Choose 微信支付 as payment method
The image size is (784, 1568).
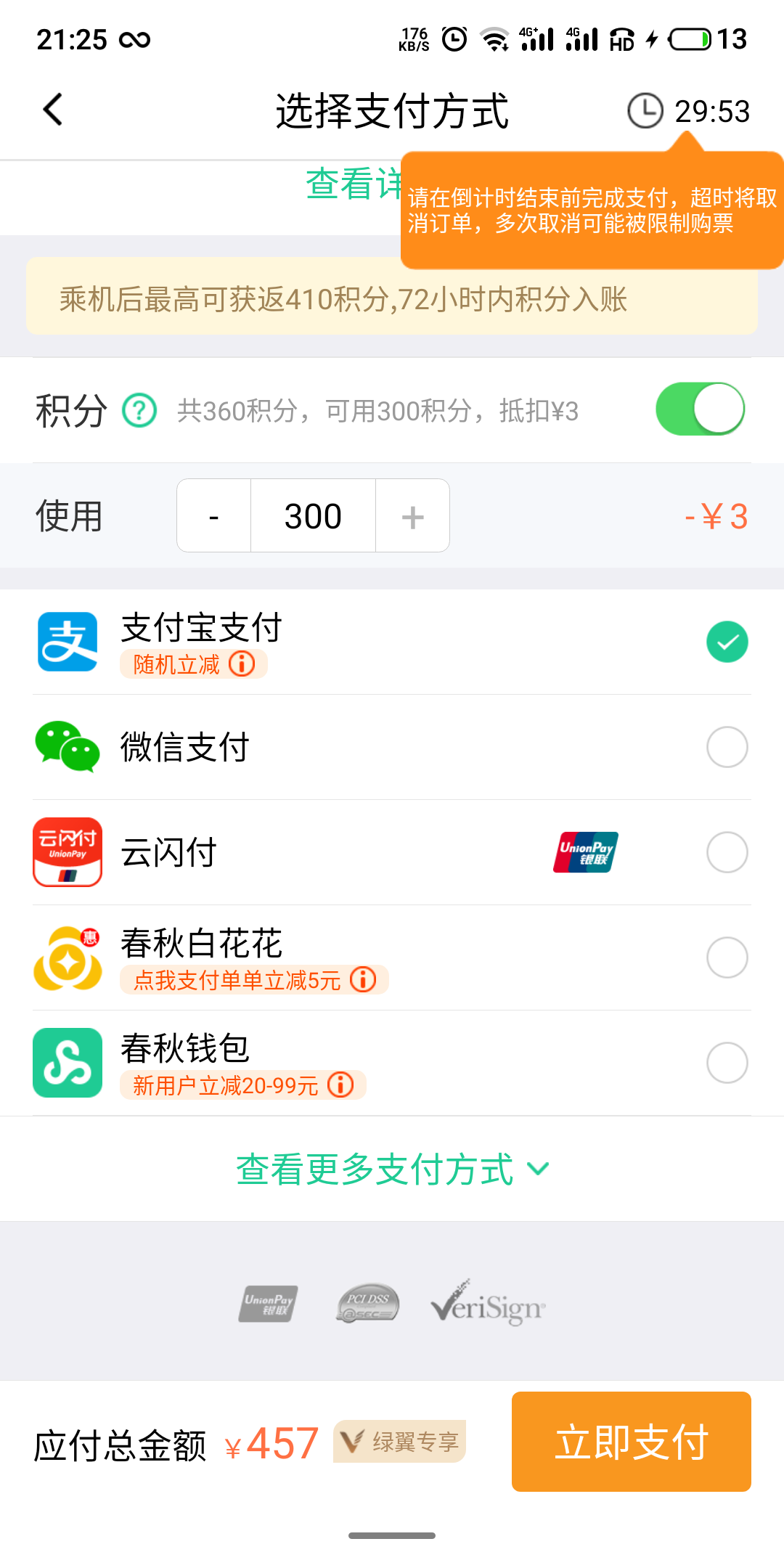pyautogui.click(x=727, y=747)
